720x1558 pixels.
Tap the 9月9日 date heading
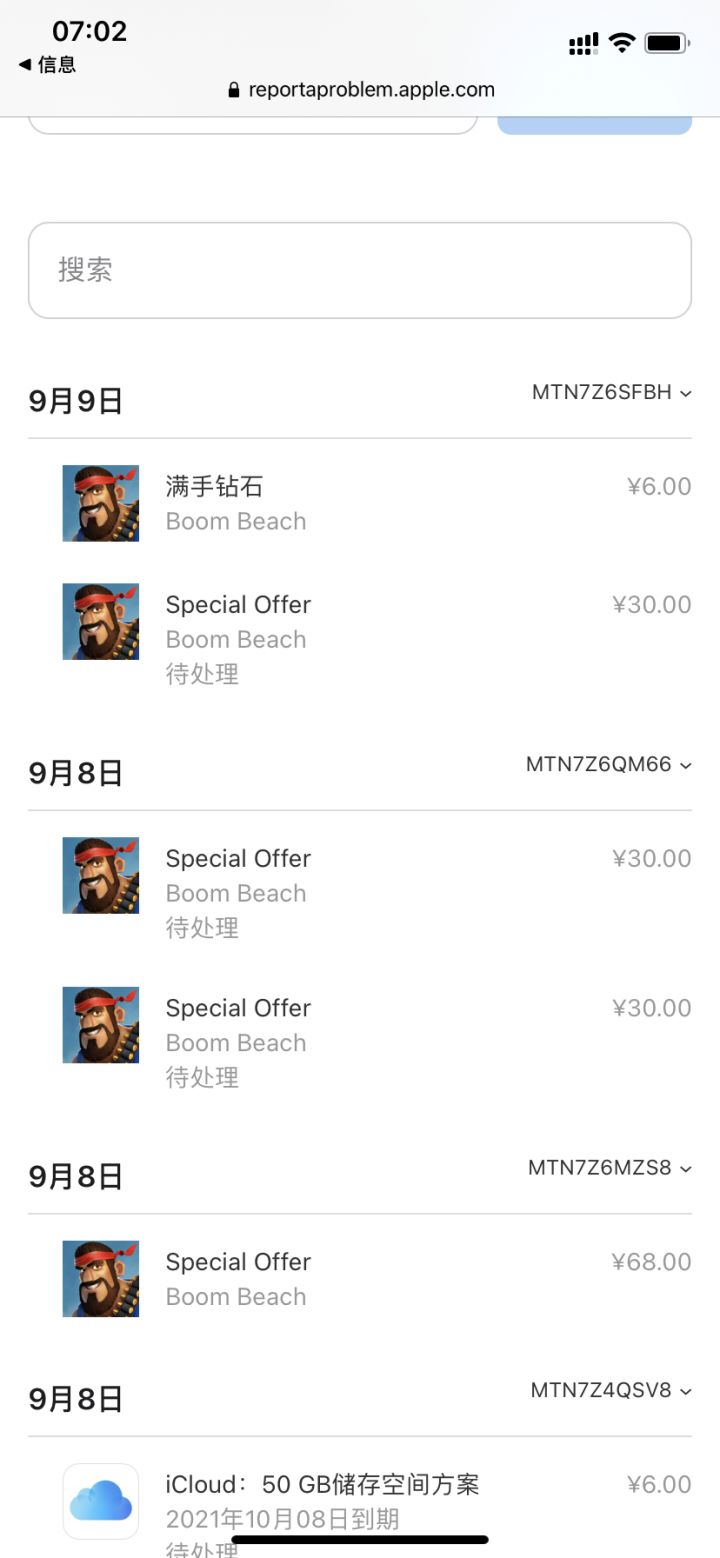click(76, 400)
